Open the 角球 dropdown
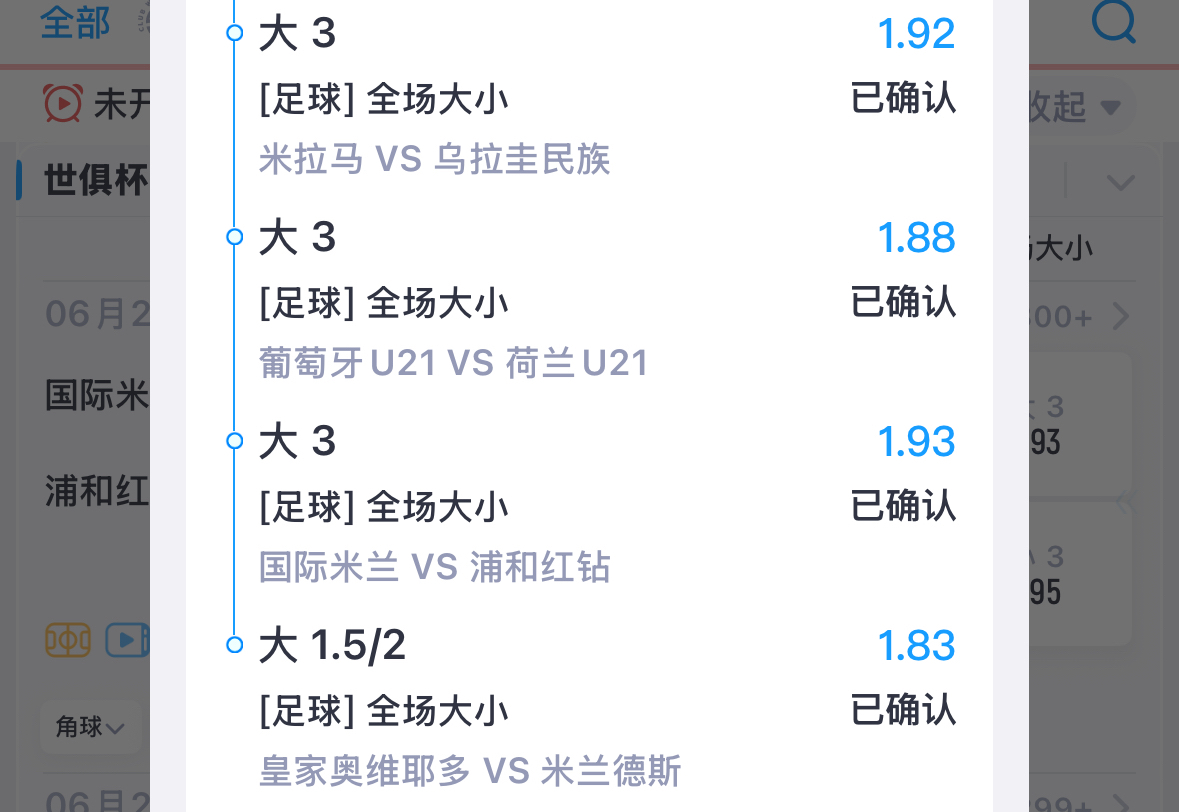This screenshot has height=812, width=1179. tap(90, 727)
